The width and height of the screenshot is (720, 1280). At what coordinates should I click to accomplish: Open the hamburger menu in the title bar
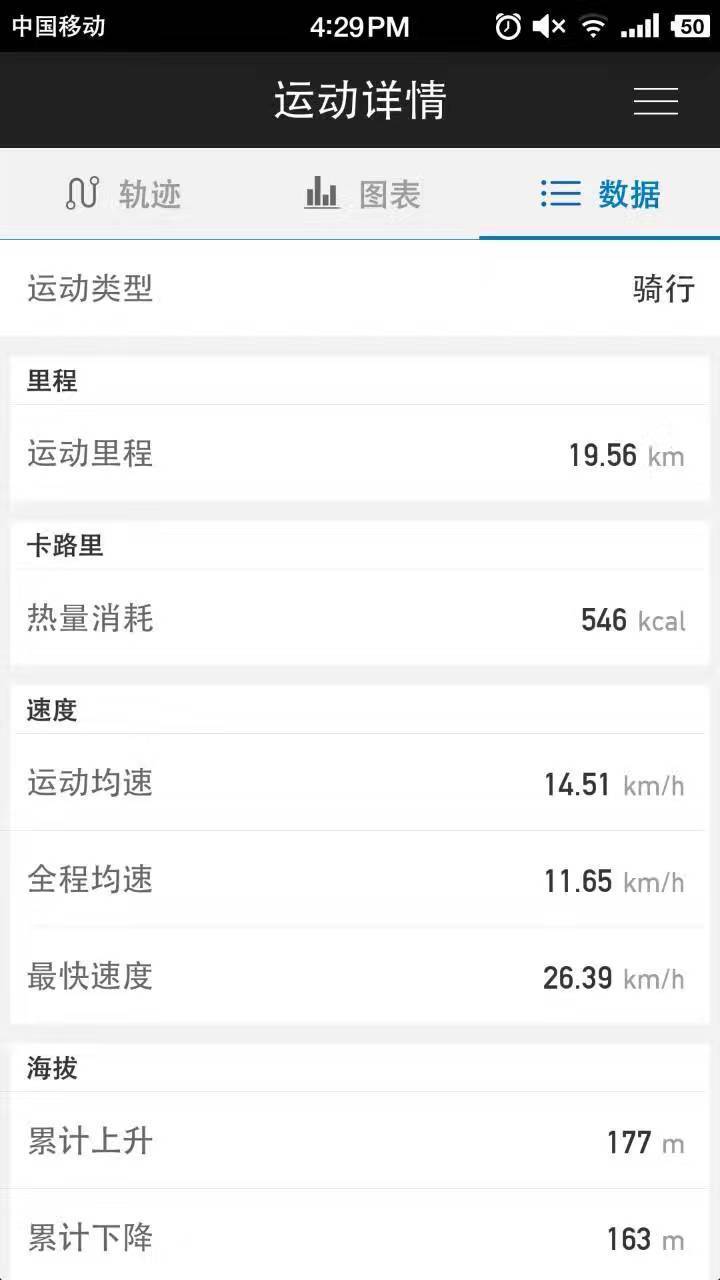click(x=656, y=101)
